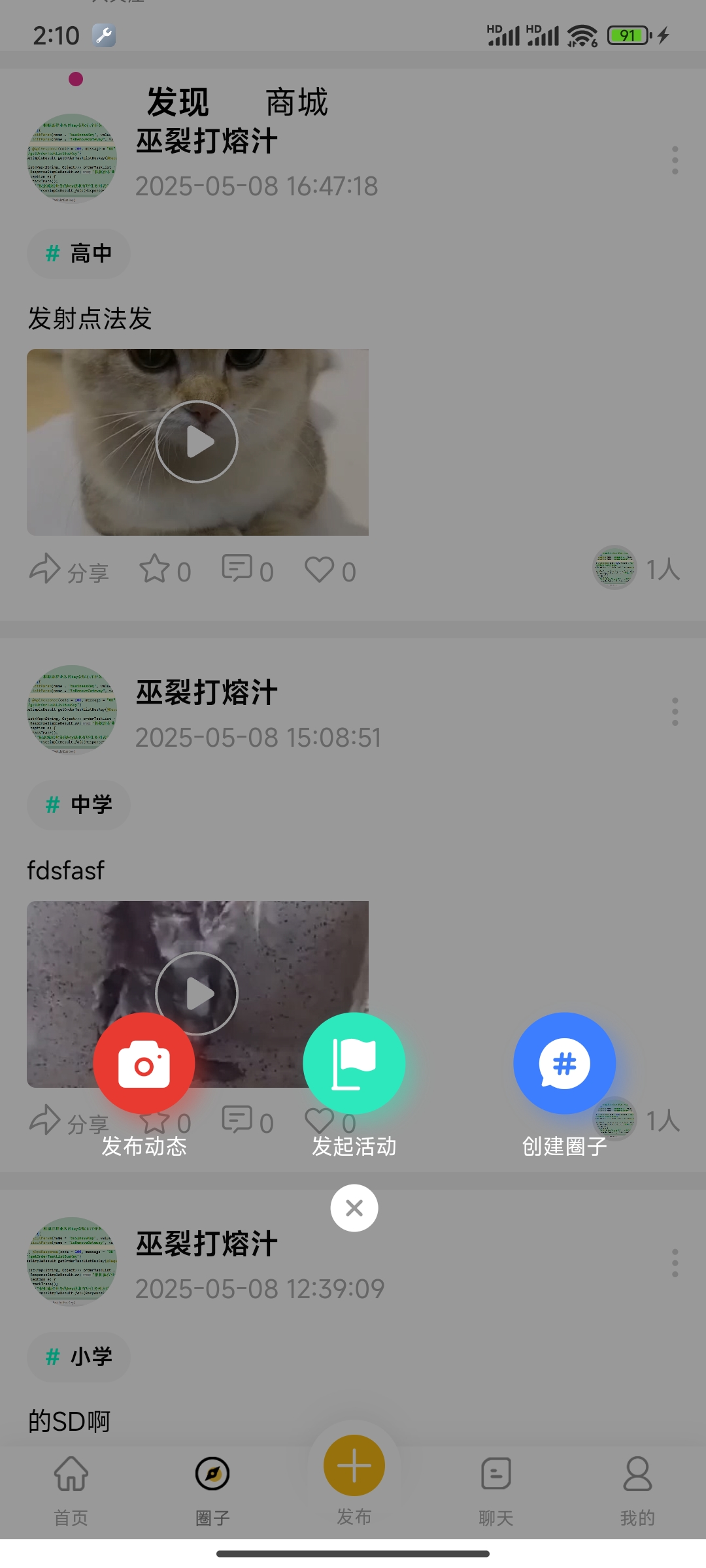
Task: Dismiss the publish overlay with X
Action: click(354, 1208)
